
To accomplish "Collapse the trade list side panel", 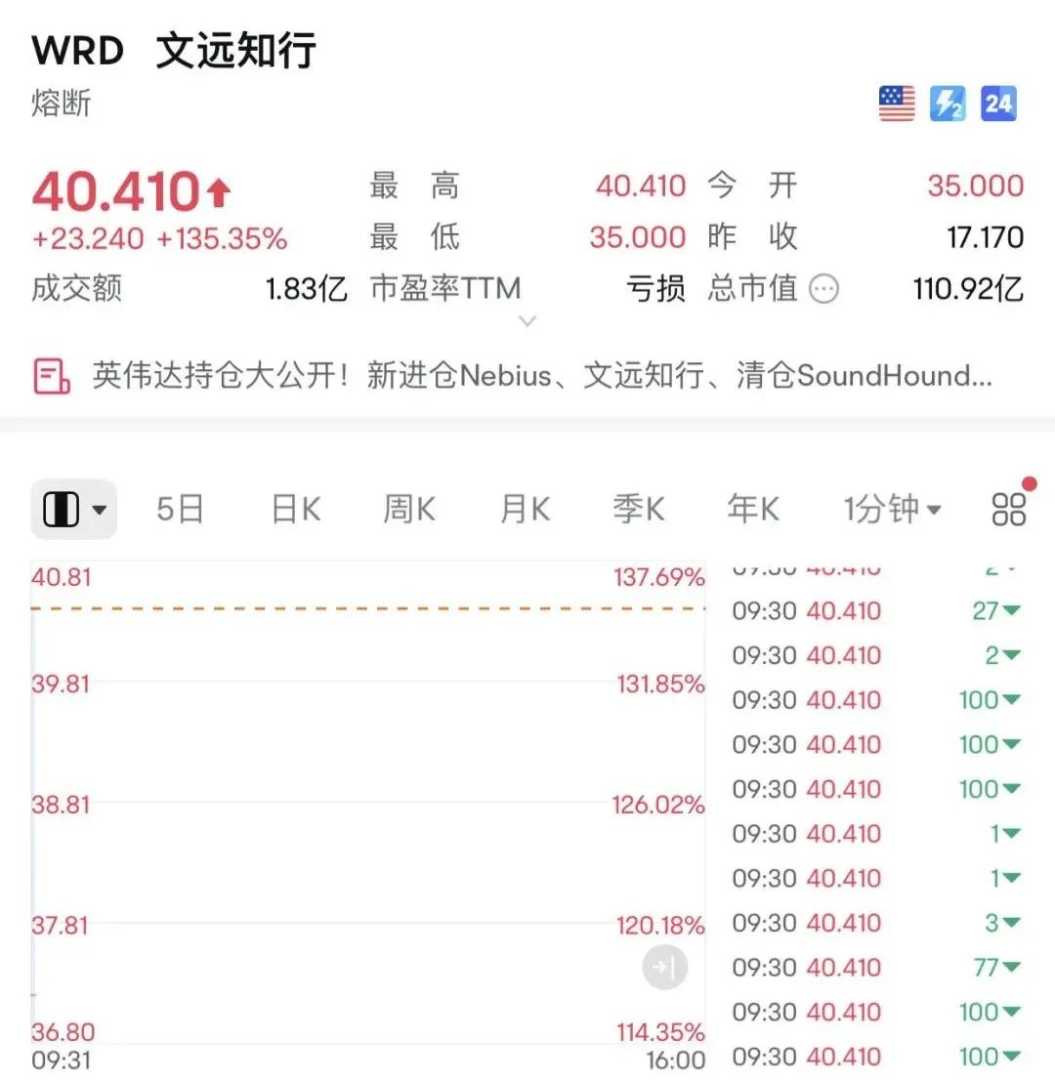I will tap(665, 967).
